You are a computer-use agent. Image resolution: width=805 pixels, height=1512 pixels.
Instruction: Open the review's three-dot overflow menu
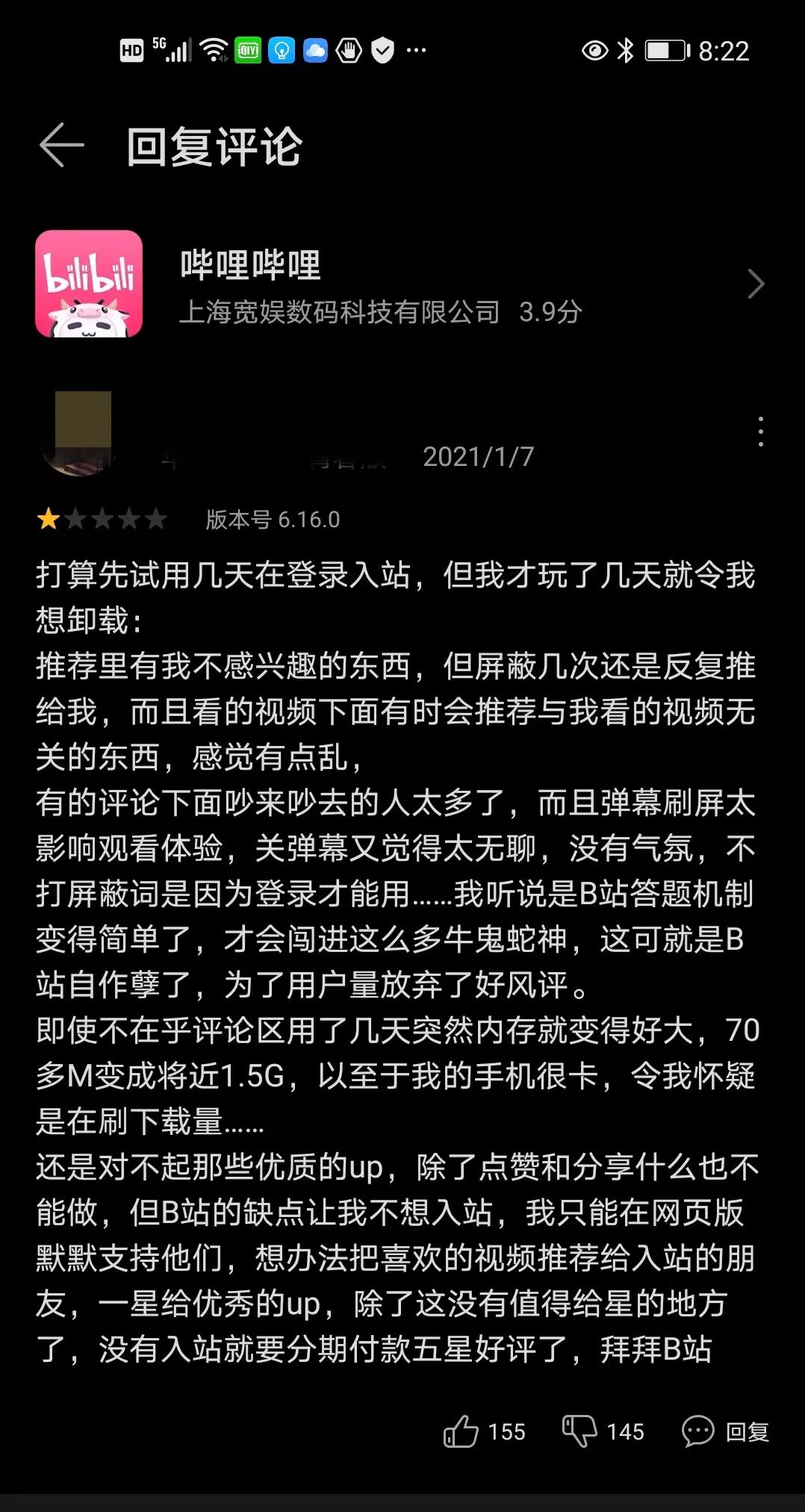(760, 432)
